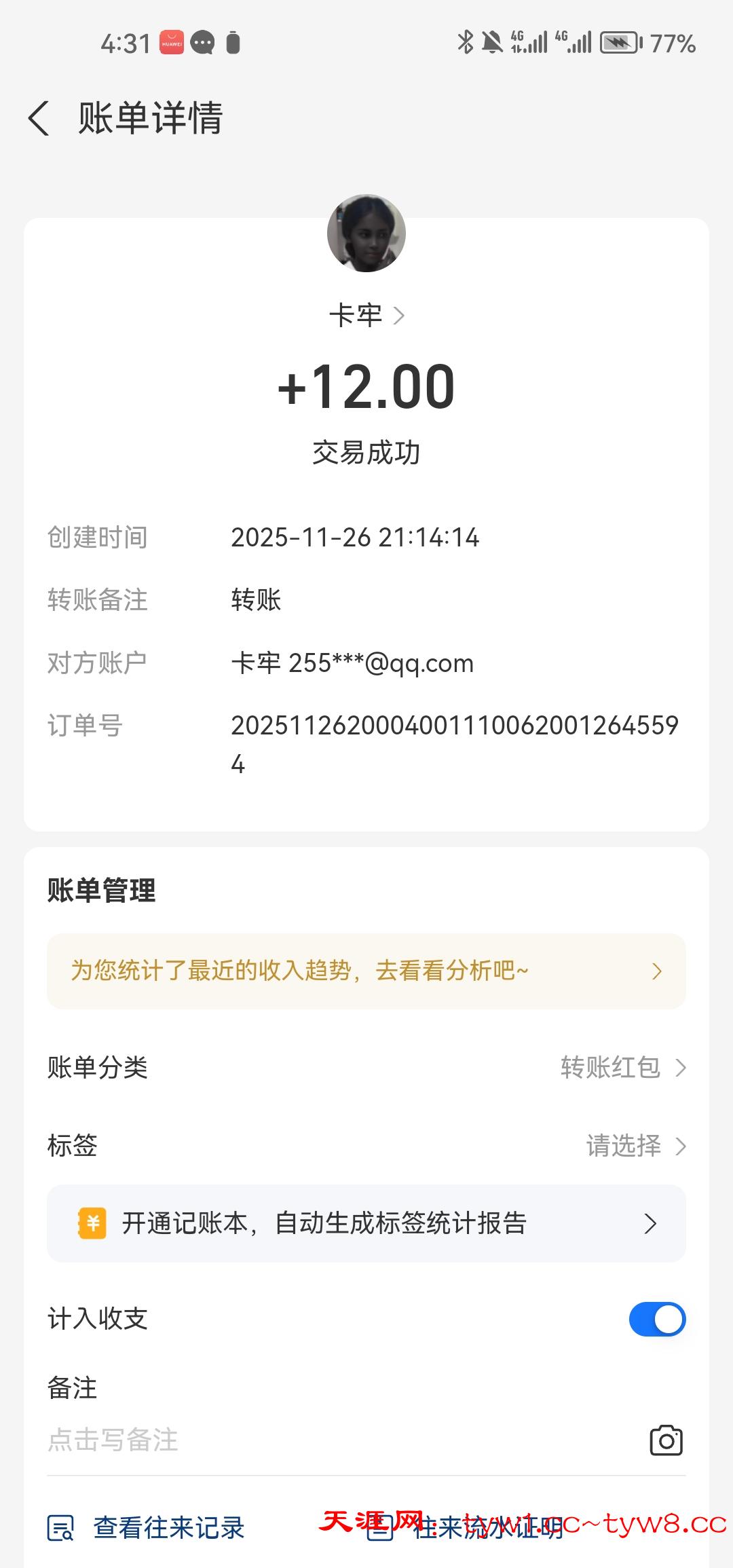This screenshot has height=1568, width=733.
Task: Open 卡牢 contact profile link
Action: point(366,316)
